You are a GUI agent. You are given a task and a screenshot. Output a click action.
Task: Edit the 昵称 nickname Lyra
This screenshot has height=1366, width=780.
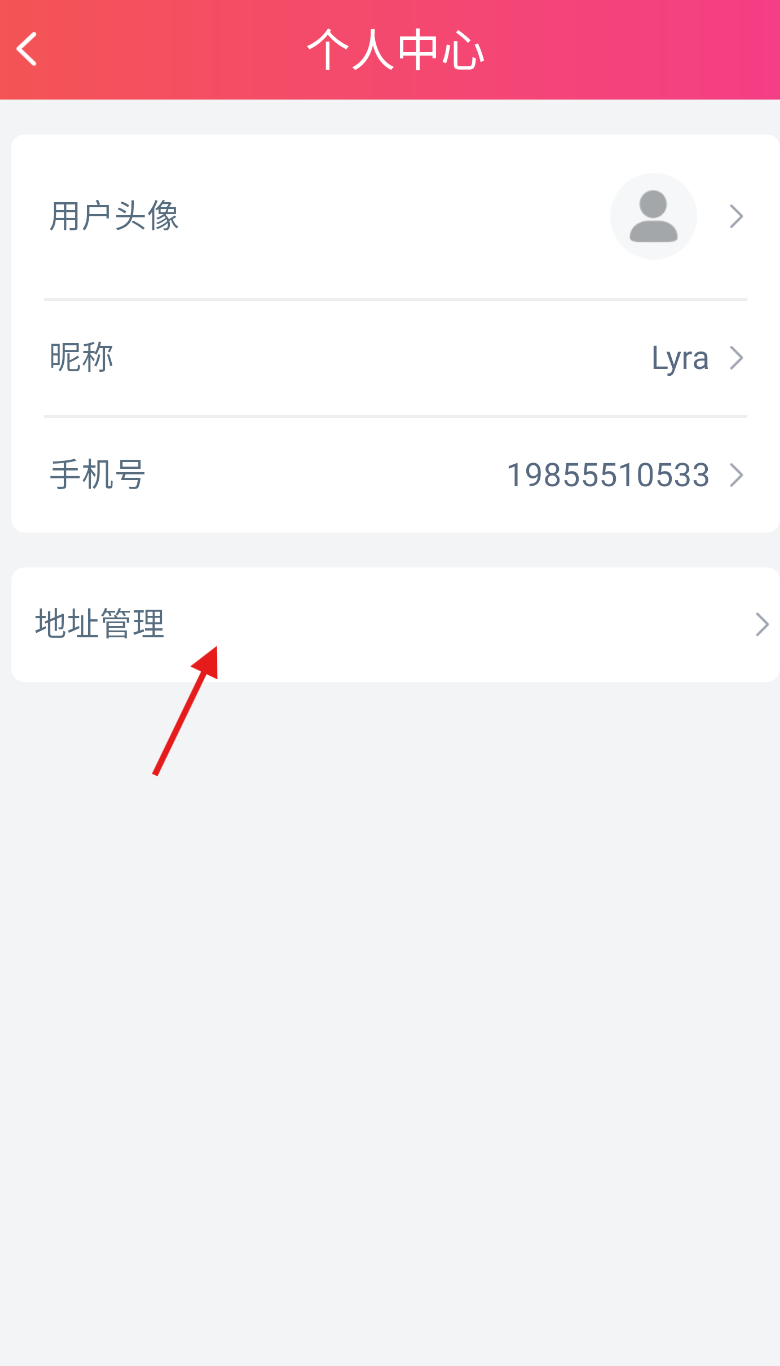point(395,358)
